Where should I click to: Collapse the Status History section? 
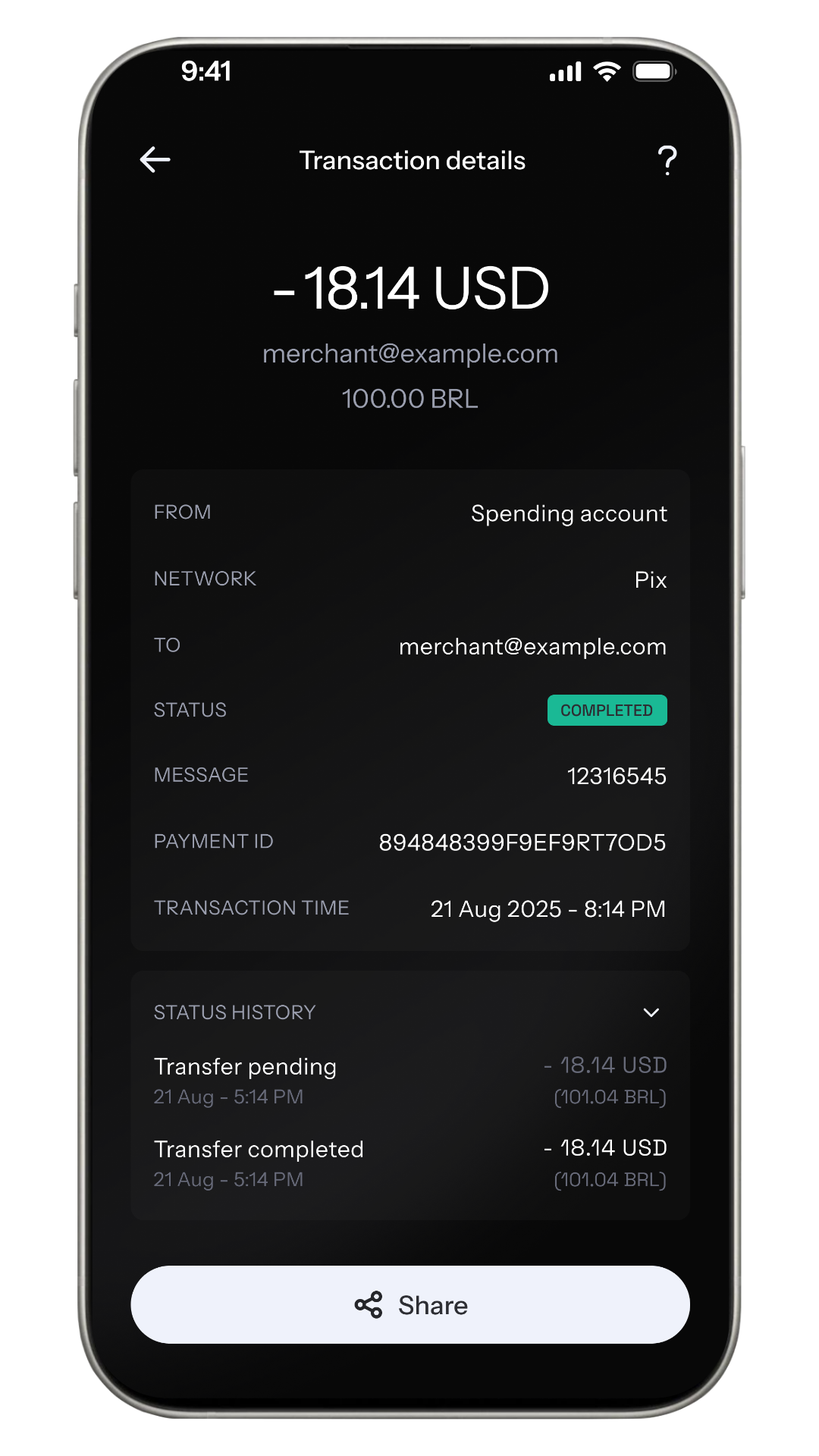click(651, 1012)
